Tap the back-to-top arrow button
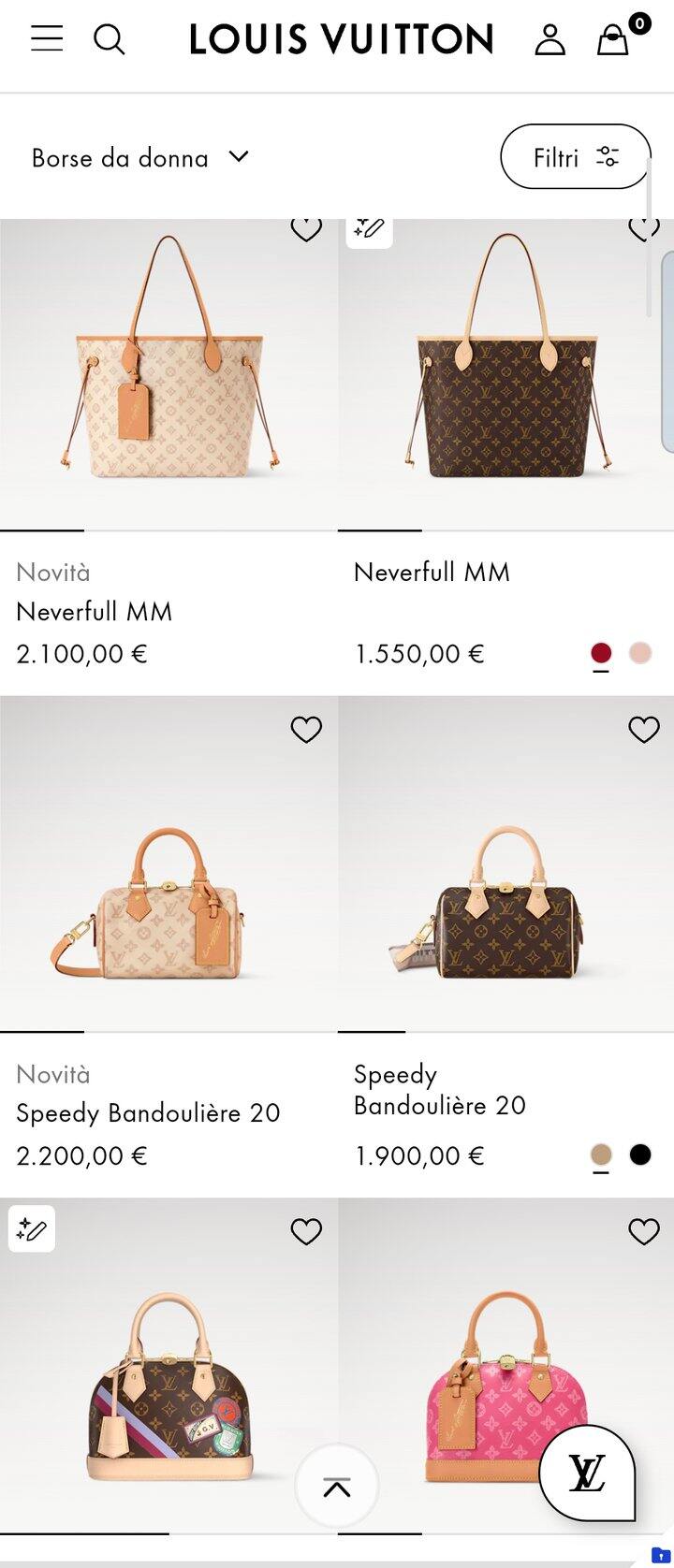 click(x=337, y=1486)
